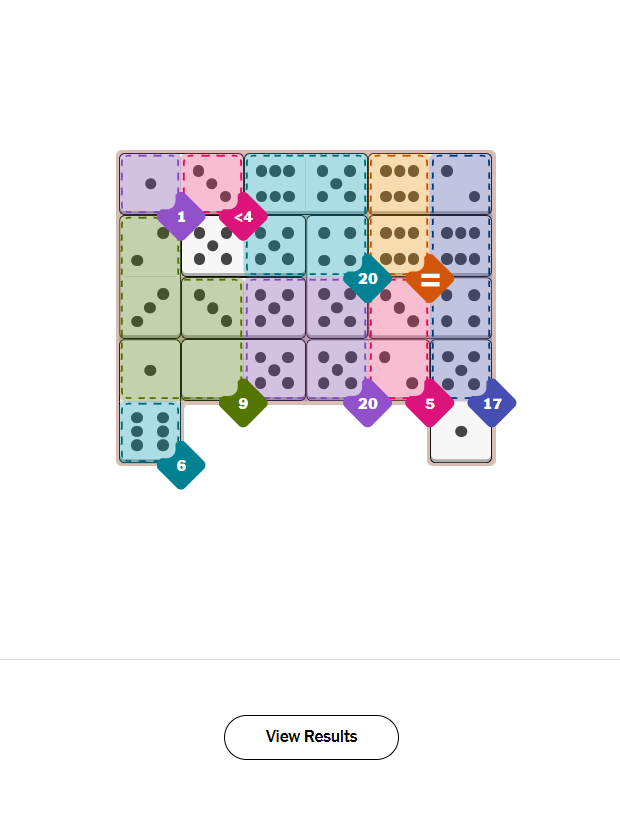
Task: Tap the View Results button
Action: coord(311,737)
